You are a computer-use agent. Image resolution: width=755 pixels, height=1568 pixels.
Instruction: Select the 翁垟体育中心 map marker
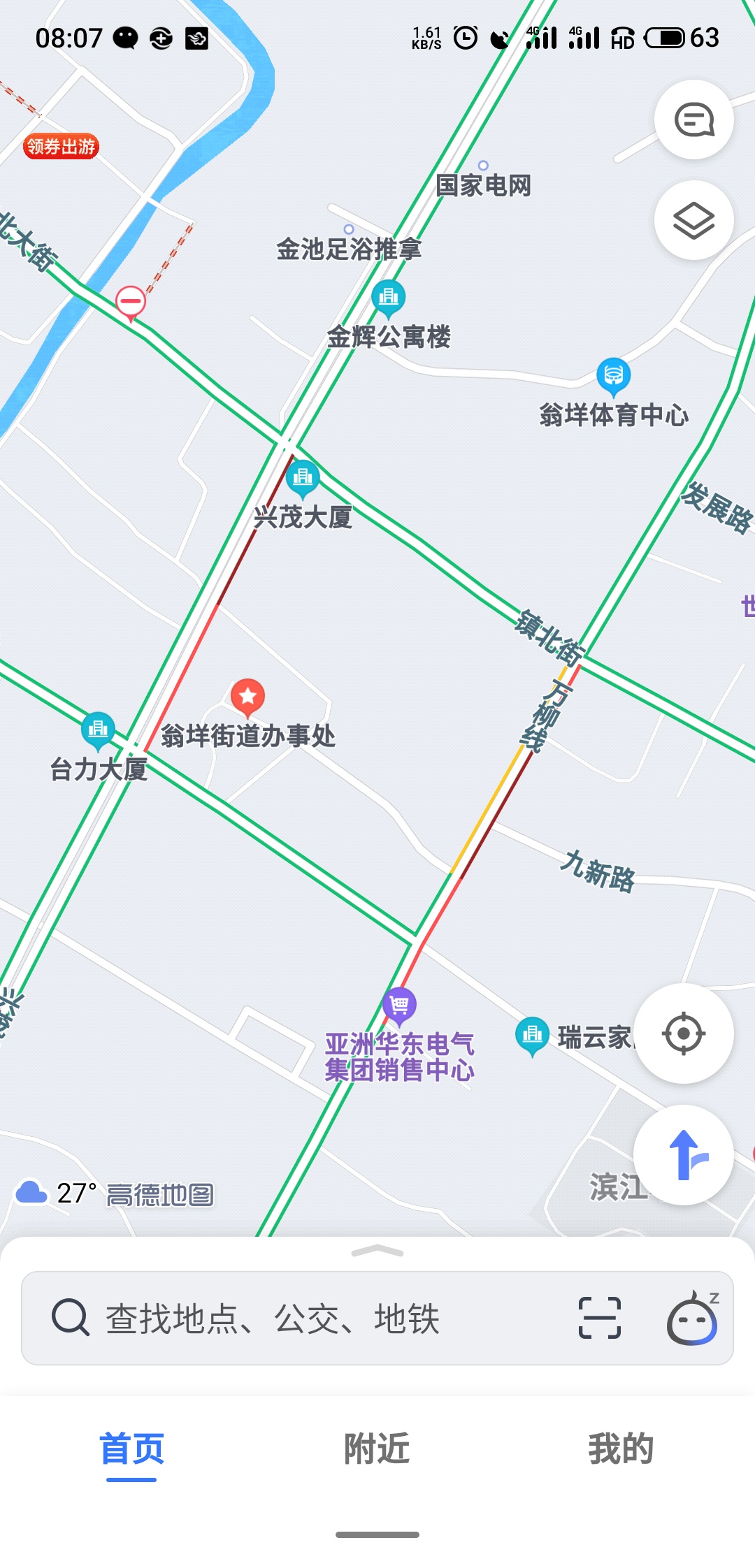pyautogui.click(x=613, y=375)
